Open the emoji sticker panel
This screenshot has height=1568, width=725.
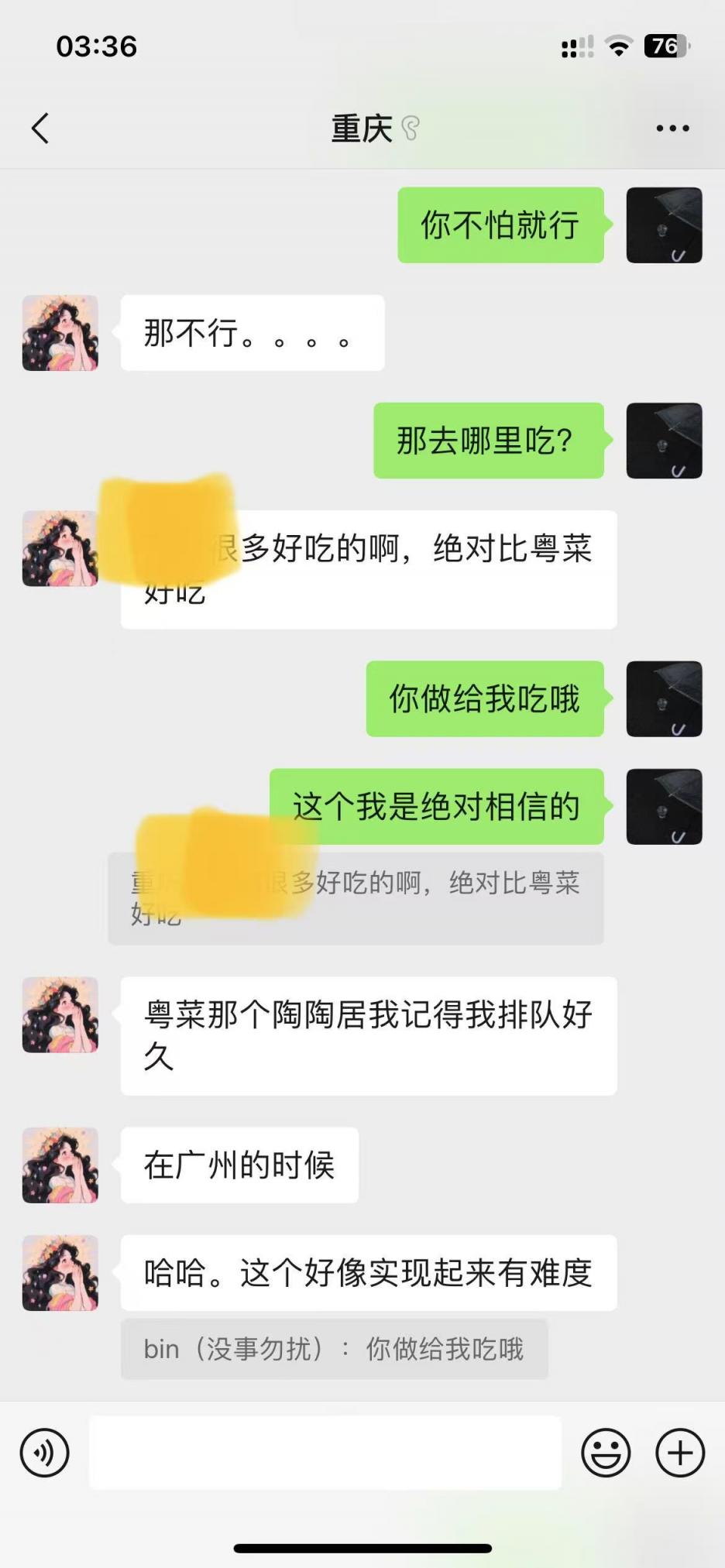pos(606,1453)
